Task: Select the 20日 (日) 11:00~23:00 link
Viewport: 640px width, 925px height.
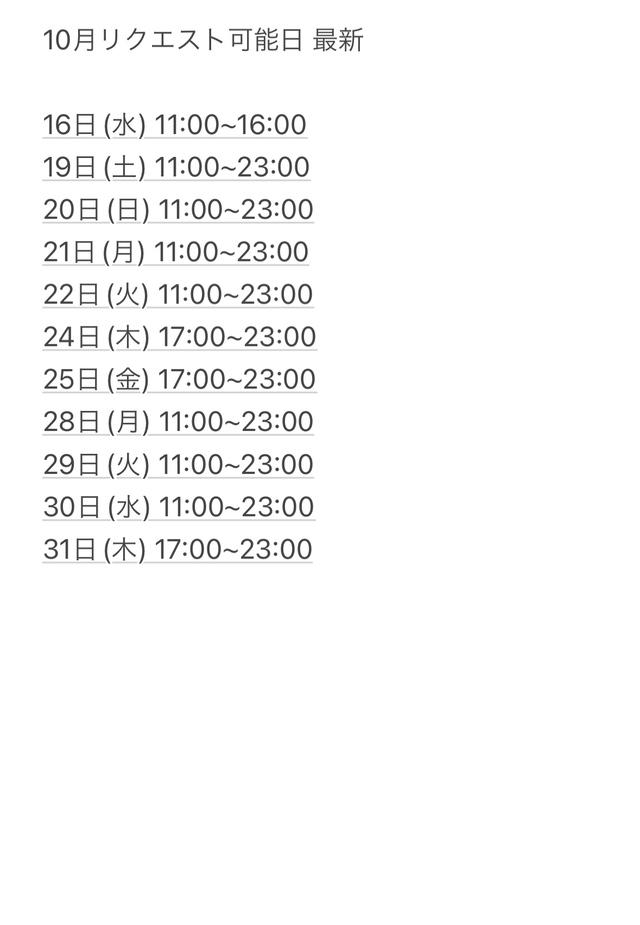Action: (x=178, y=210)
